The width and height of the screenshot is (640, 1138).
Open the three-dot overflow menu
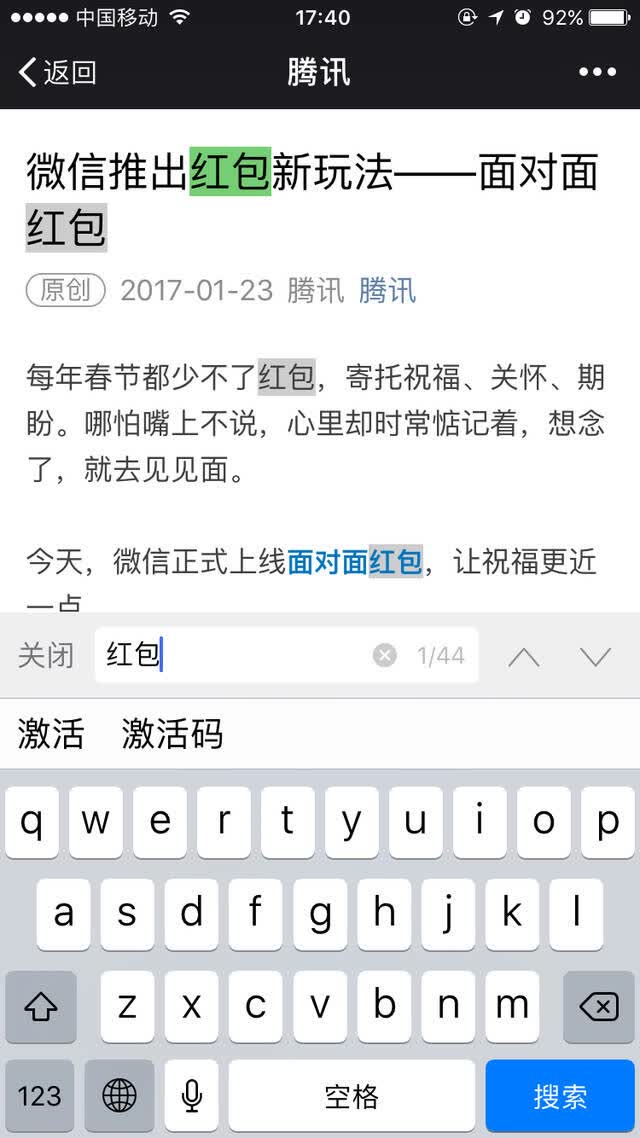pyautogui.click(x=598, y=73)
